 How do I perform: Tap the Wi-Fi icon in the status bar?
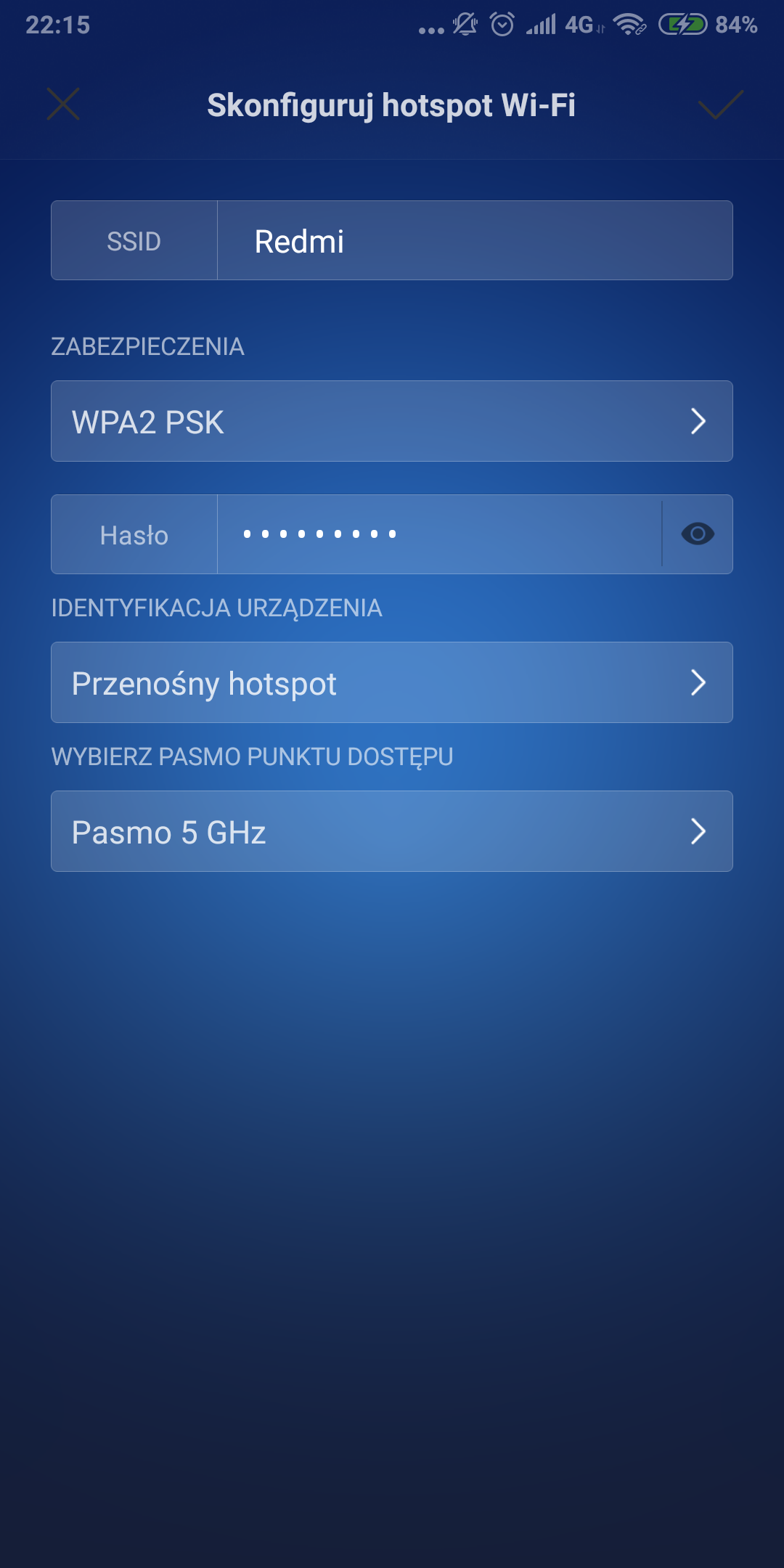pos(629,24)
